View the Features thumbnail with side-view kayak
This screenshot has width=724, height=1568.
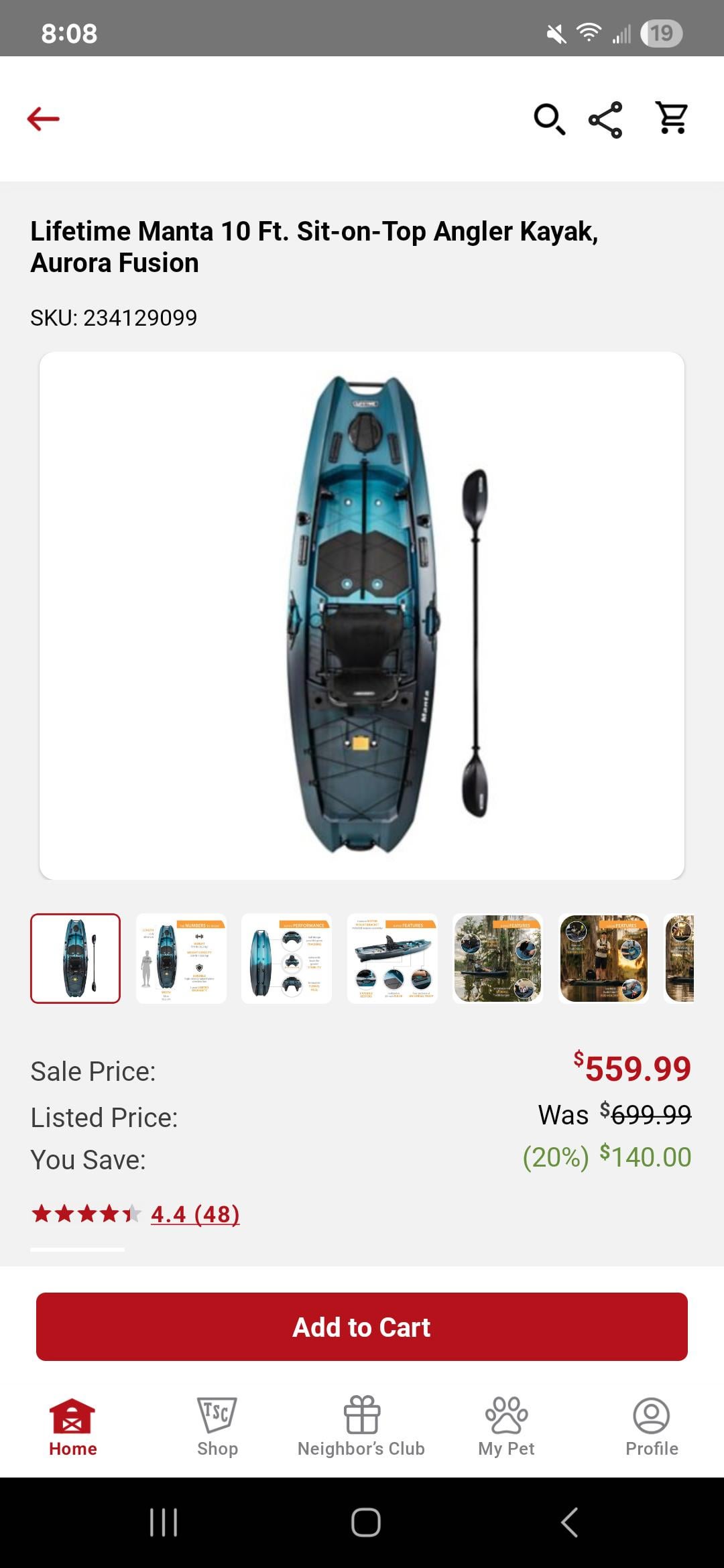point(392,958)
